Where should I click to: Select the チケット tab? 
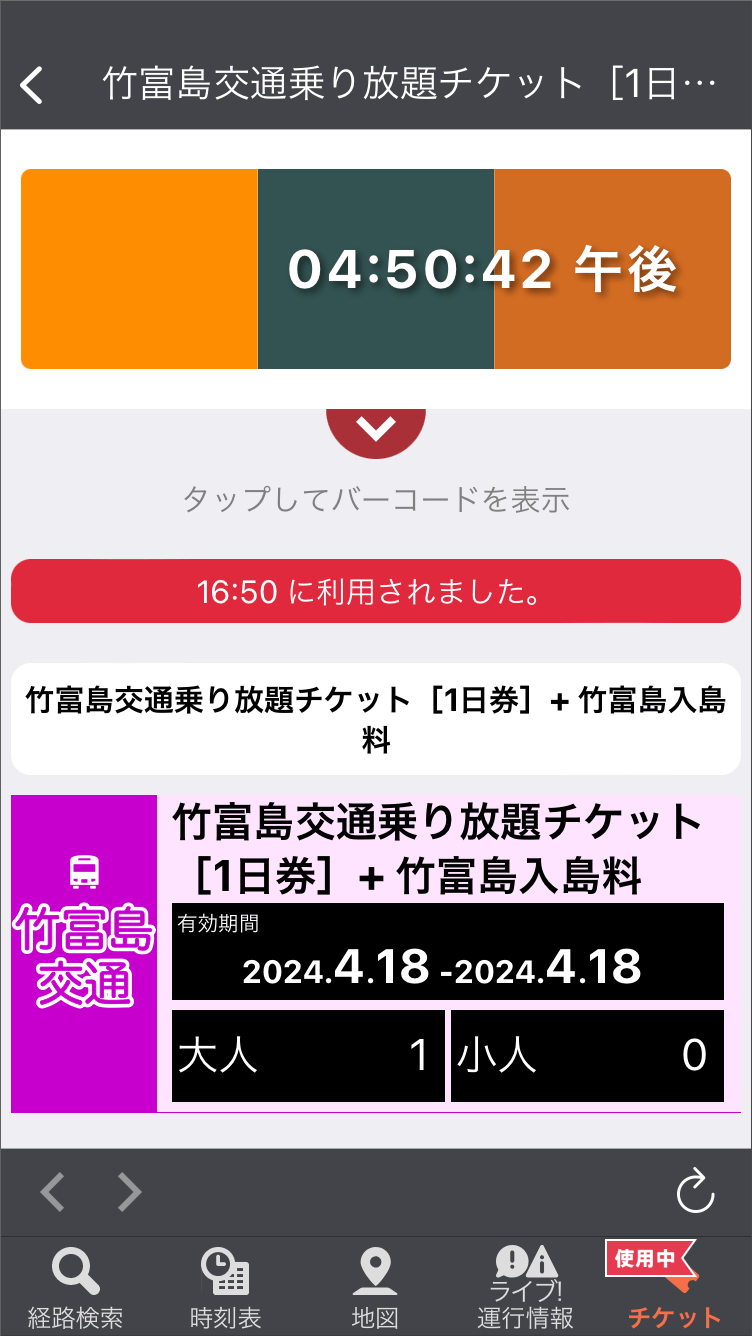[x=674, y=1288]
